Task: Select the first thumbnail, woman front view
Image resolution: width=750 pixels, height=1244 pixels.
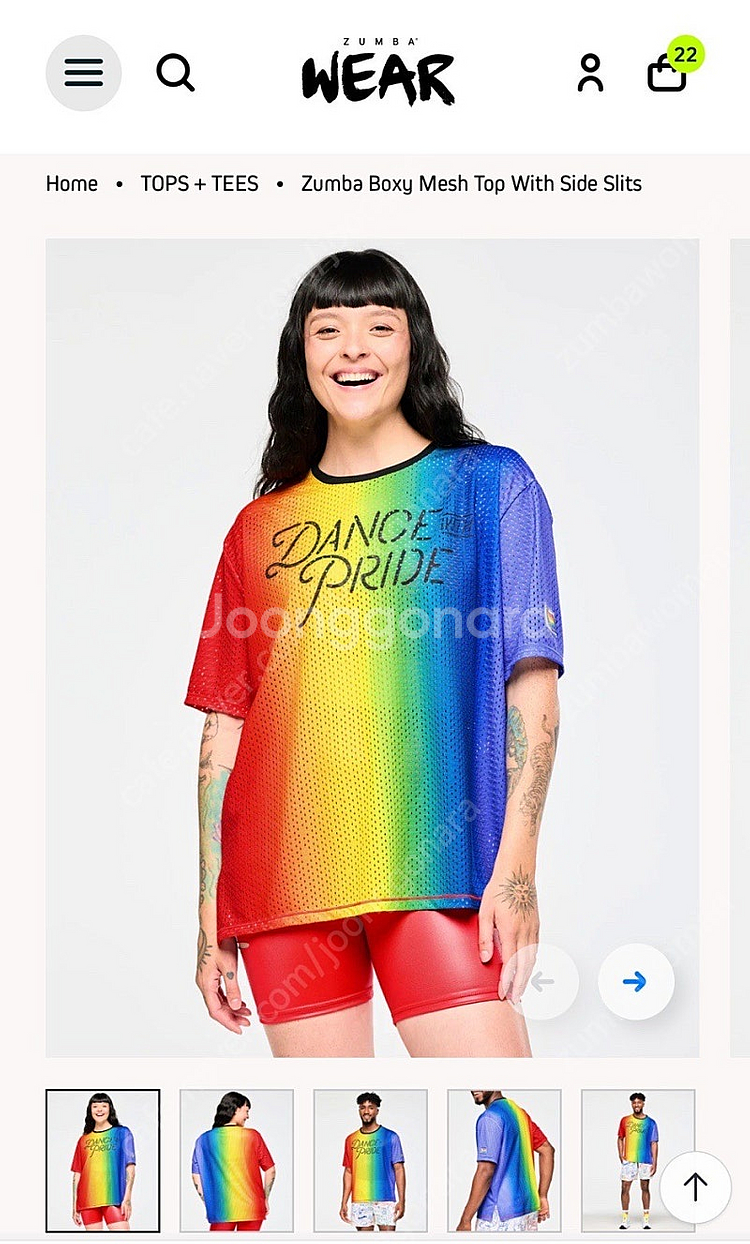Action: (x=103, y=1160)
